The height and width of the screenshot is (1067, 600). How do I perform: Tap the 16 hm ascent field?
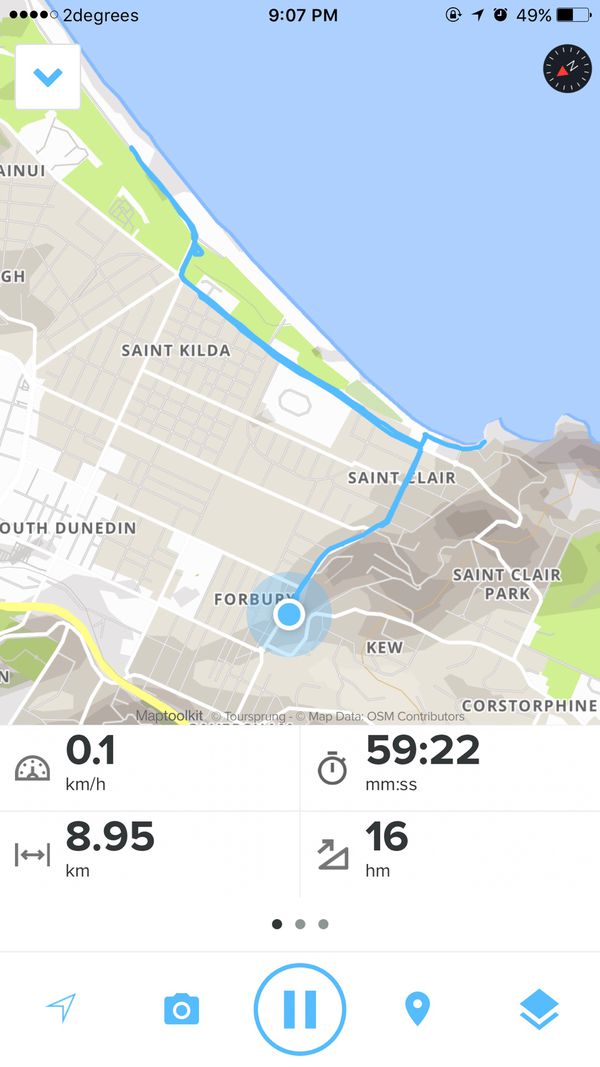tap(450, 855)
